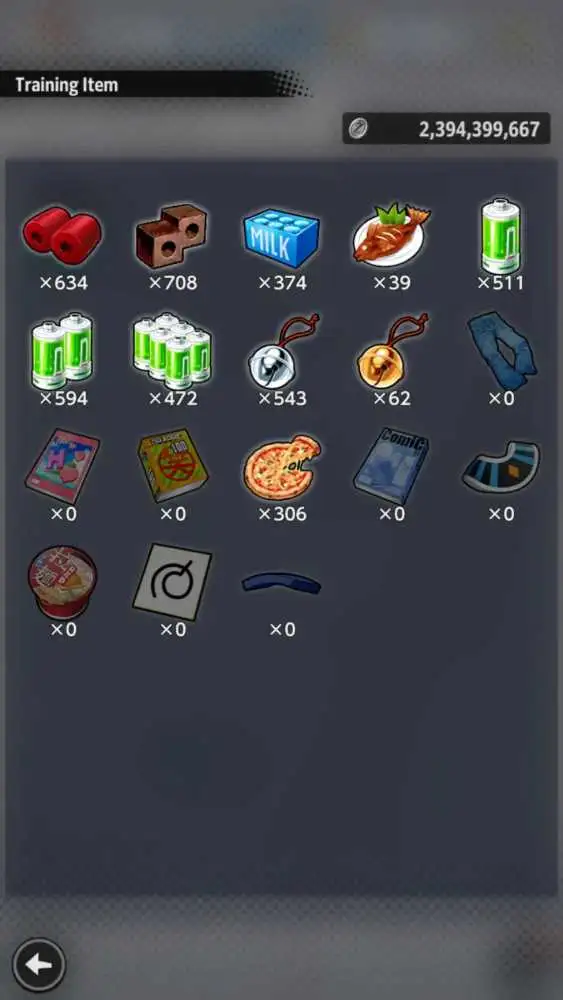
Task: Open the five-battery bundle item
Action: (172, 351)
